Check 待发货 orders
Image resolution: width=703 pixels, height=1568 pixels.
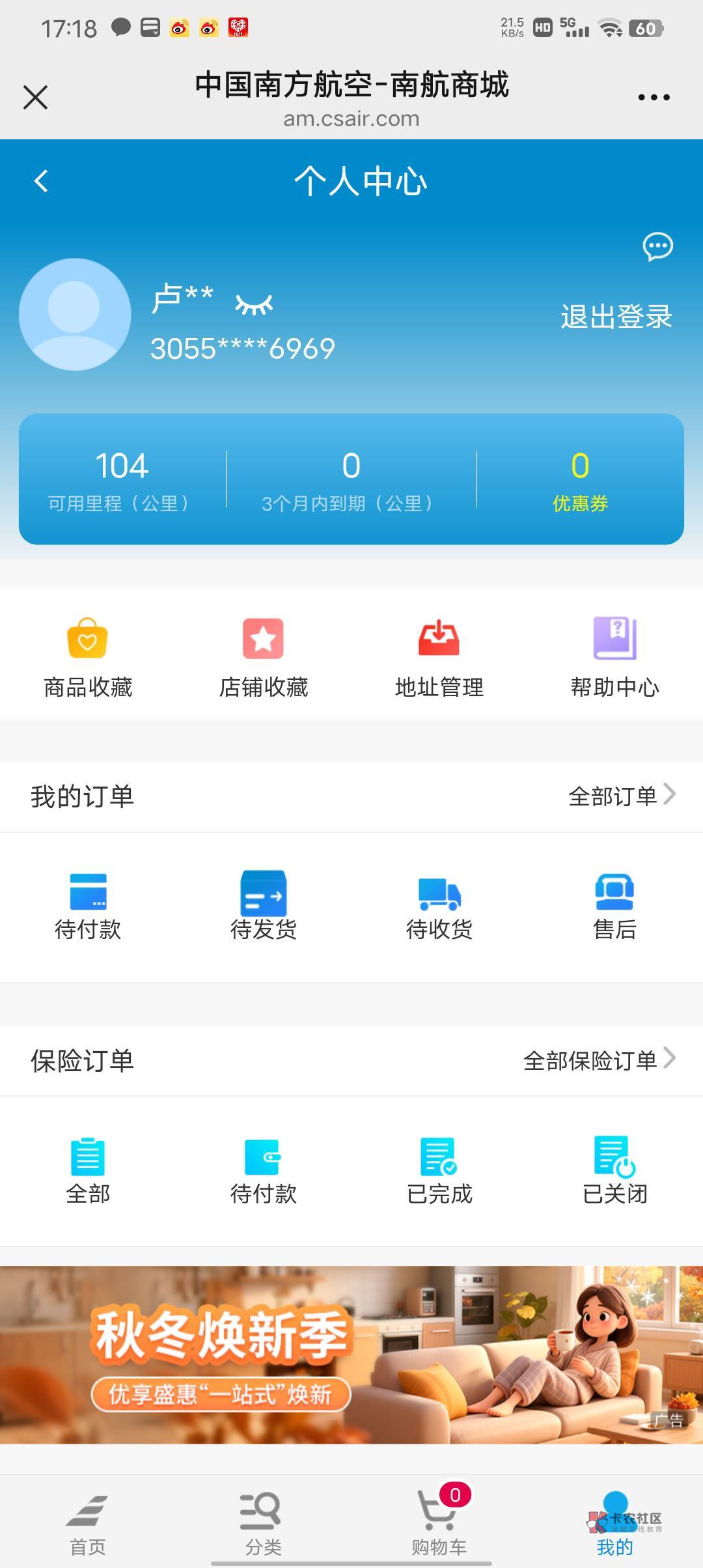[x=263, y=906]
